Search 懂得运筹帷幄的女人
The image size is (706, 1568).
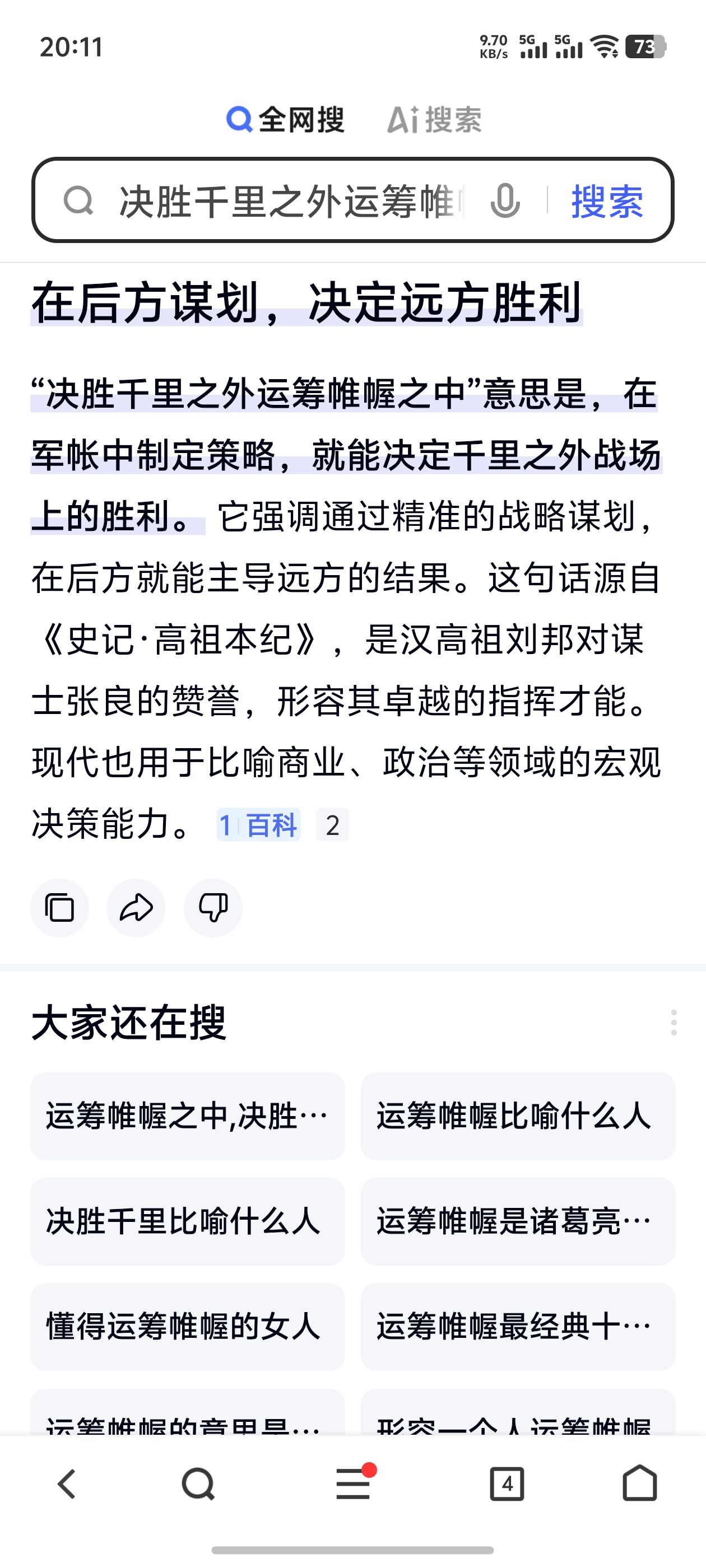[187, 1326]
